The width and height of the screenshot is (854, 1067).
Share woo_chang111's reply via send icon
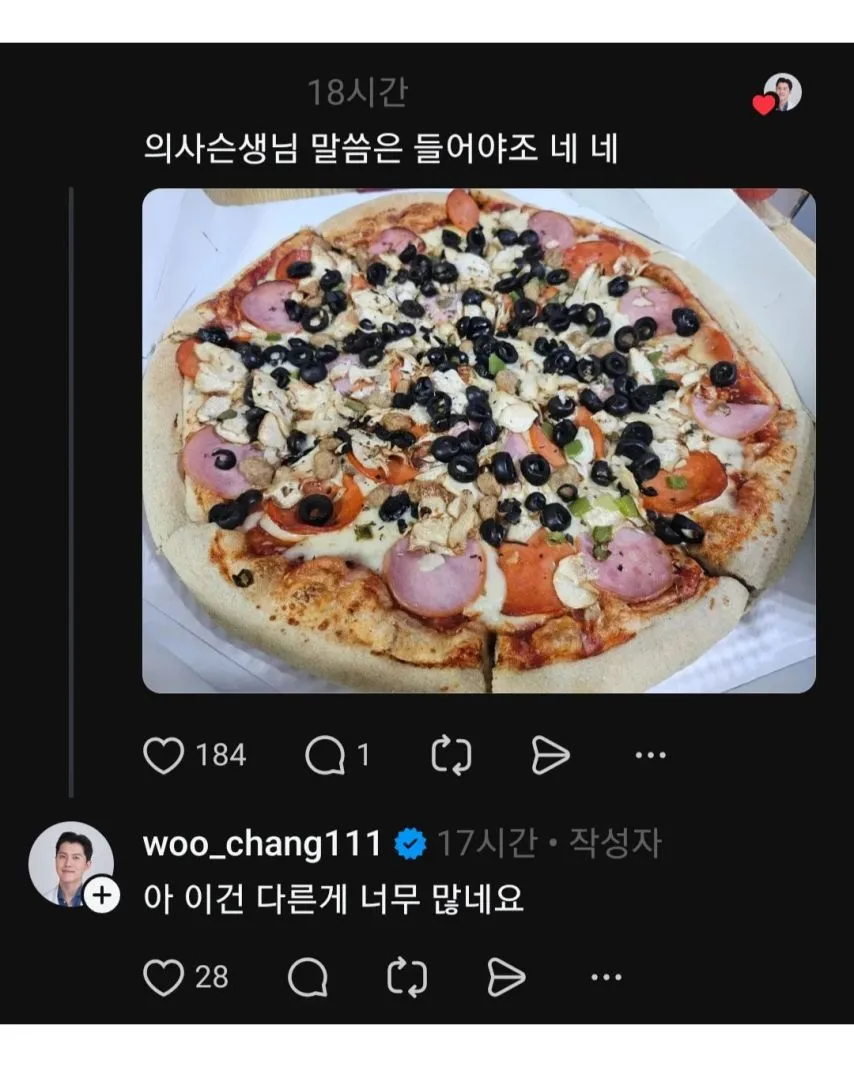coord(506,977)
